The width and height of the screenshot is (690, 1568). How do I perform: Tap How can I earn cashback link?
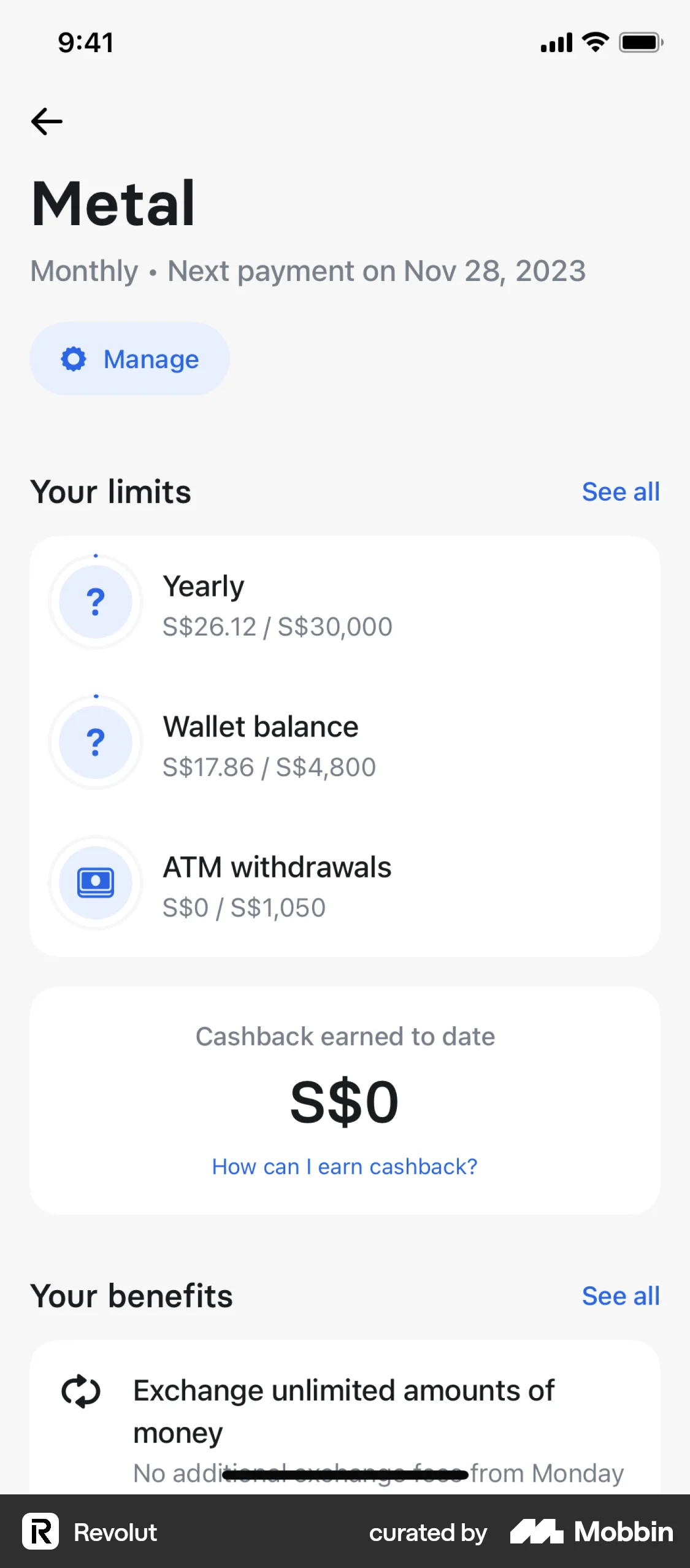[x=345, y=1167]
